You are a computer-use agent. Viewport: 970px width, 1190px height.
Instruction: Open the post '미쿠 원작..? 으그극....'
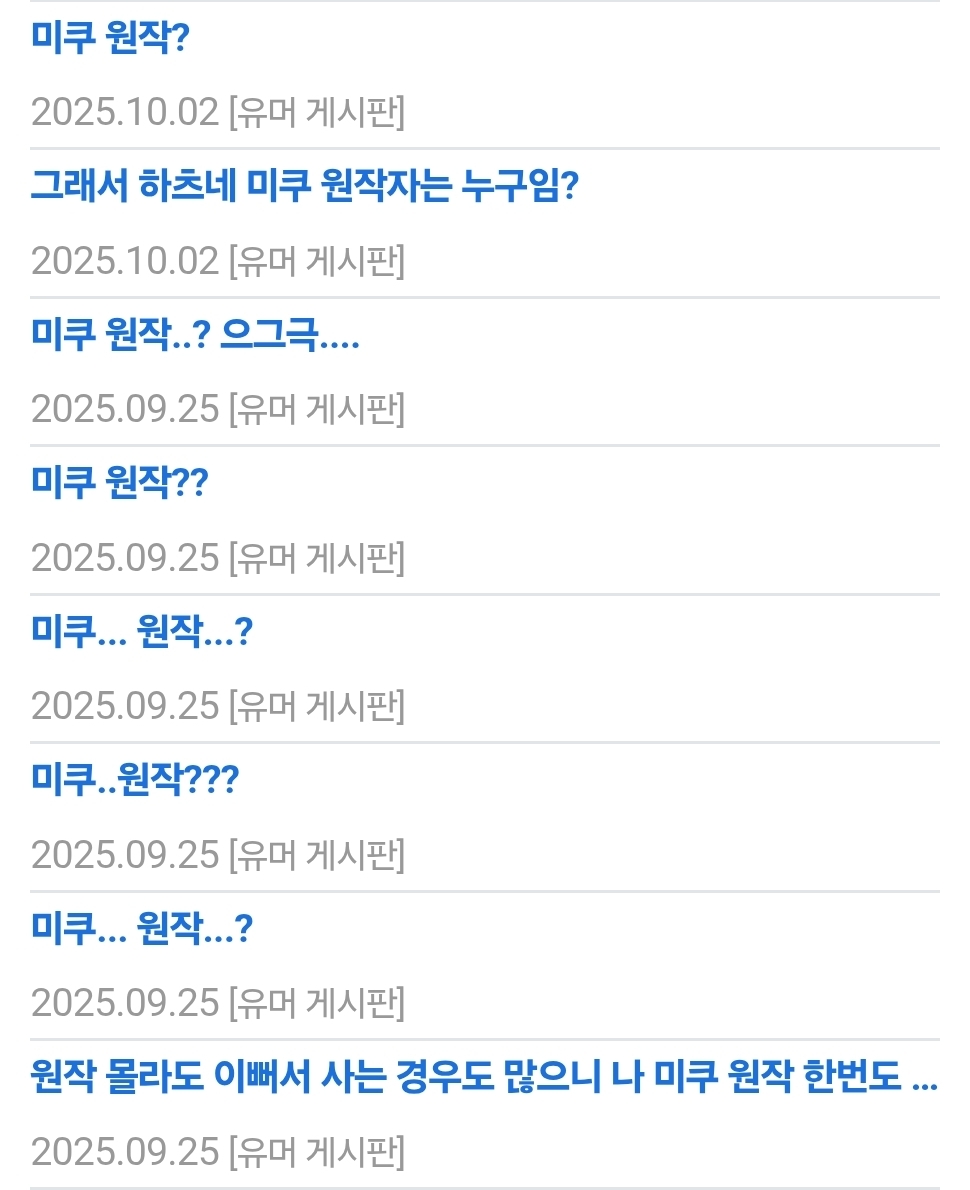pyautogui.click(x=195, y=335)
